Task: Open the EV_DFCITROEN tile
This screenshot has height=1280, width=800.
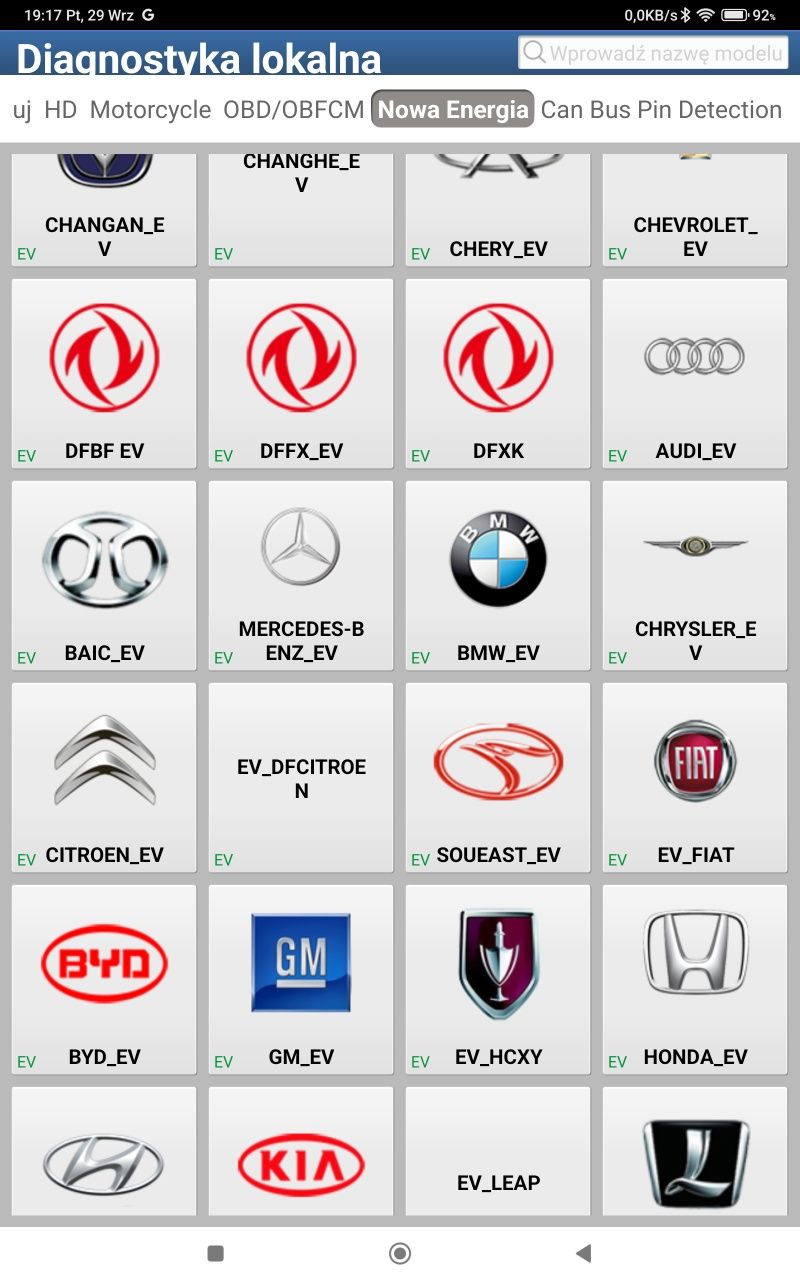Action: [301, 777]
